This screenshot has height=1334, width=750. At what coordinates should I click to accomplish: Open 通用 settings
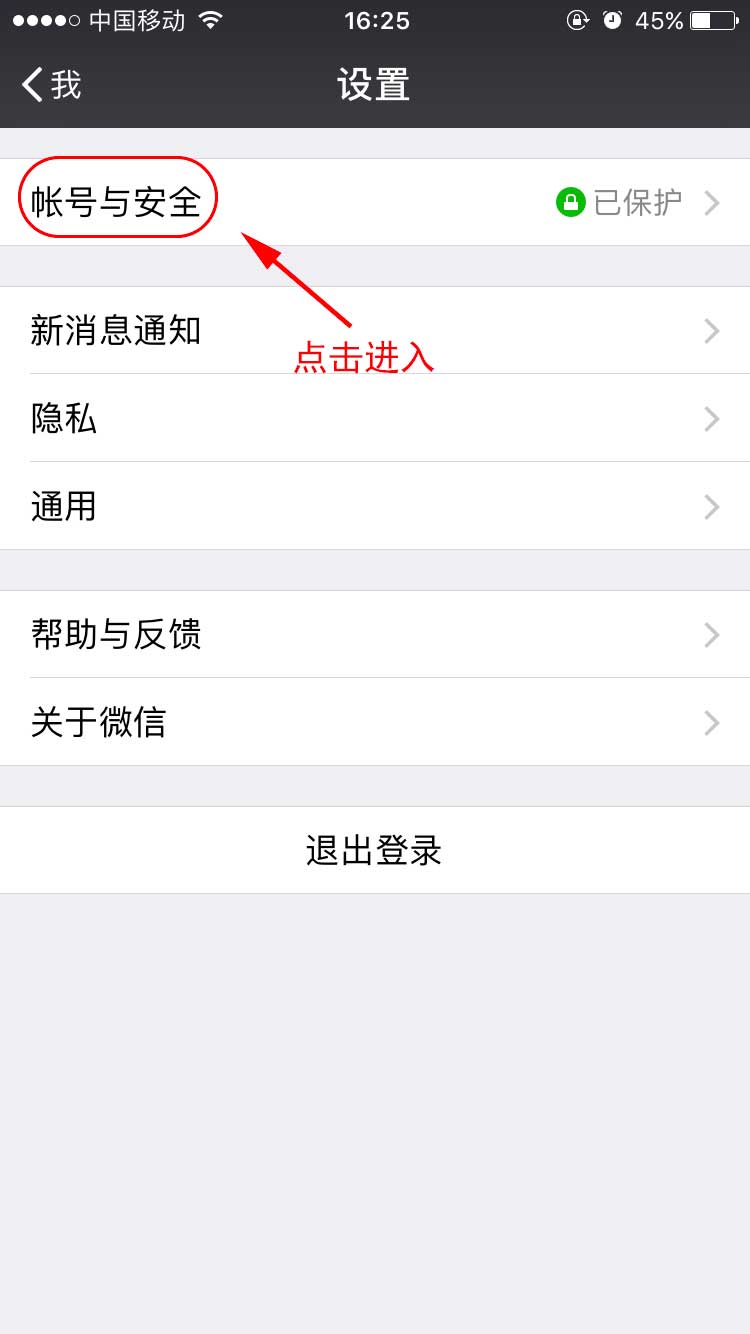click(x=375, y=506)
